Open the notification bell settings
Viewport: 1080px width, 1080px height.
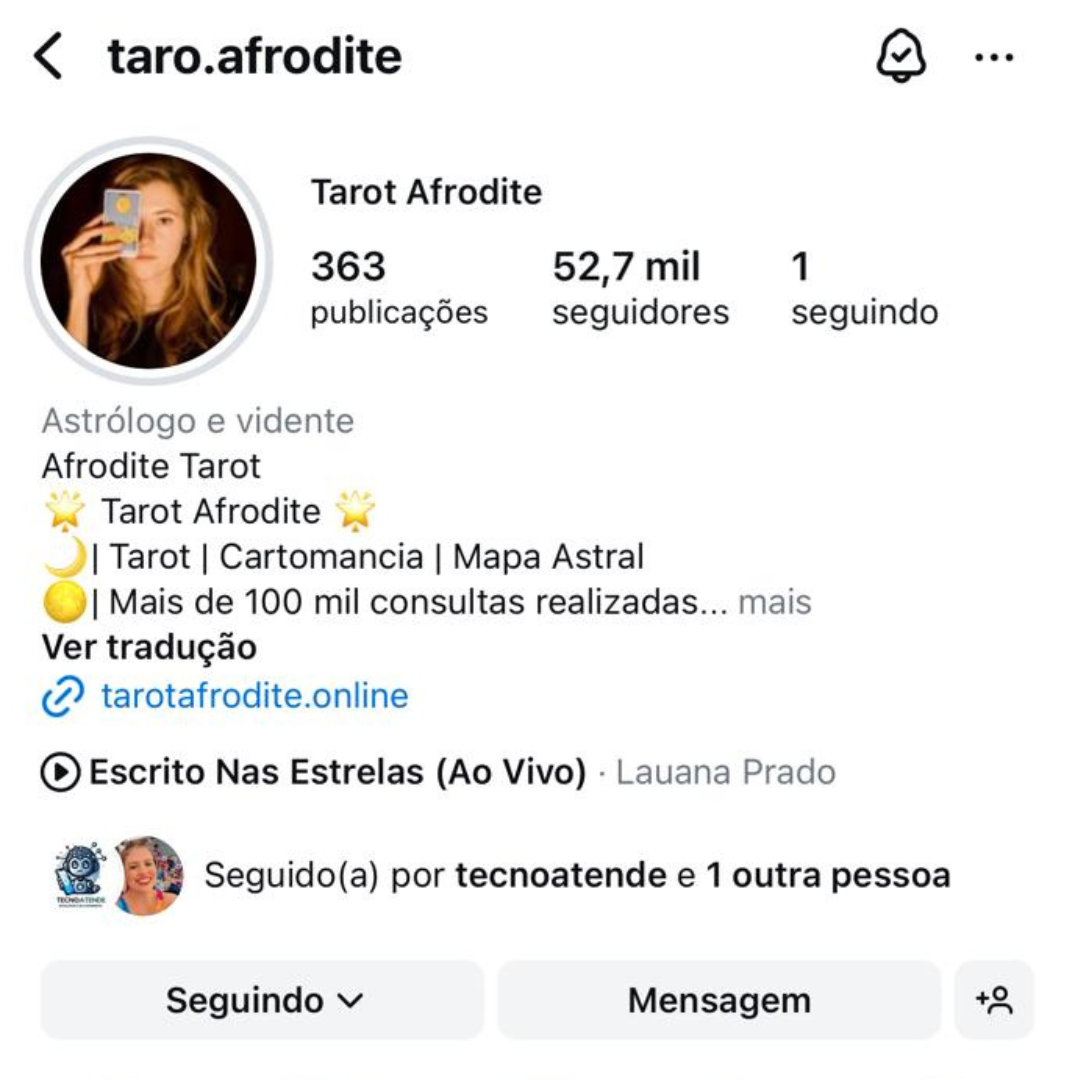[901, 57]
